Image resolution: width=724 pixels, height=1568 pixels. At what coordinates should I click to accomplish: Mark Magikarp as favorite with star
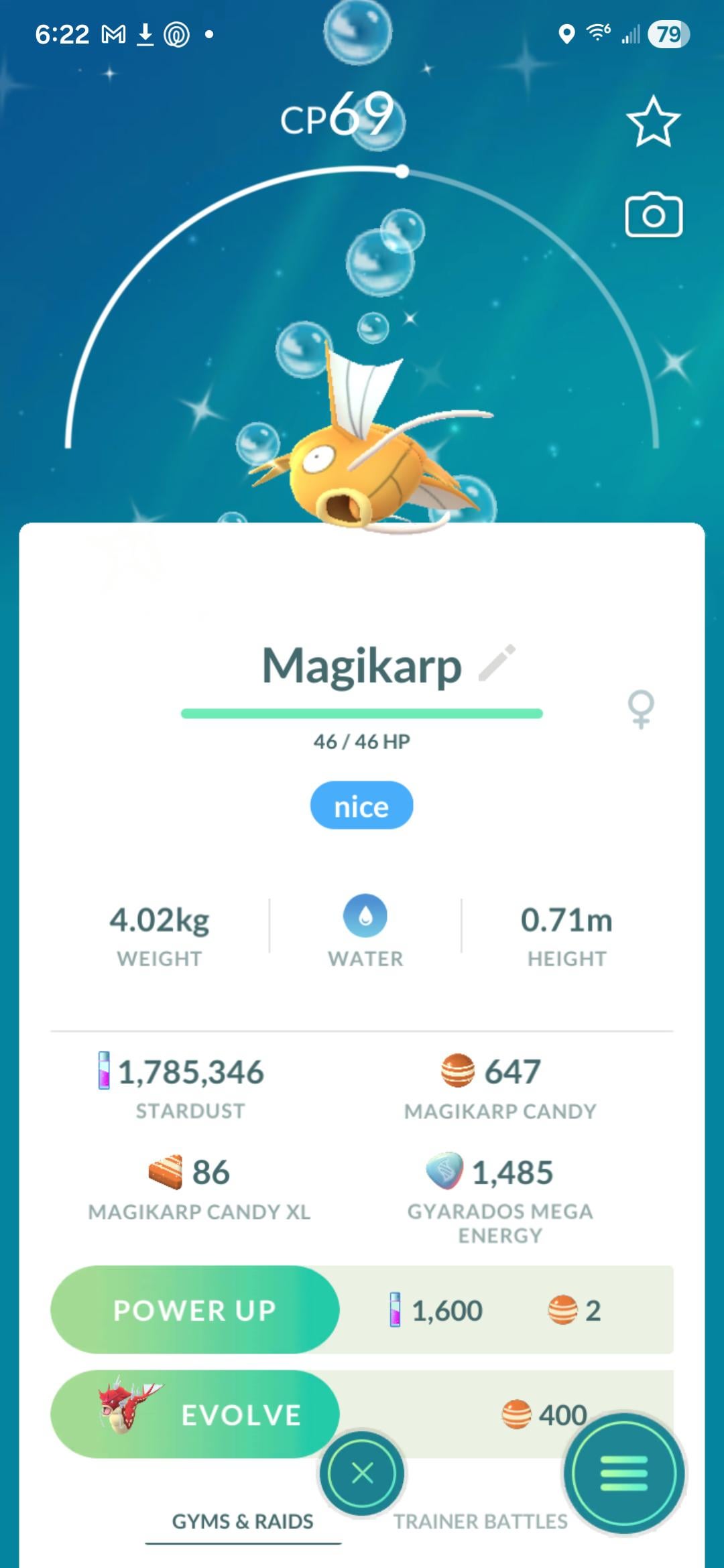tap(653, 121)
